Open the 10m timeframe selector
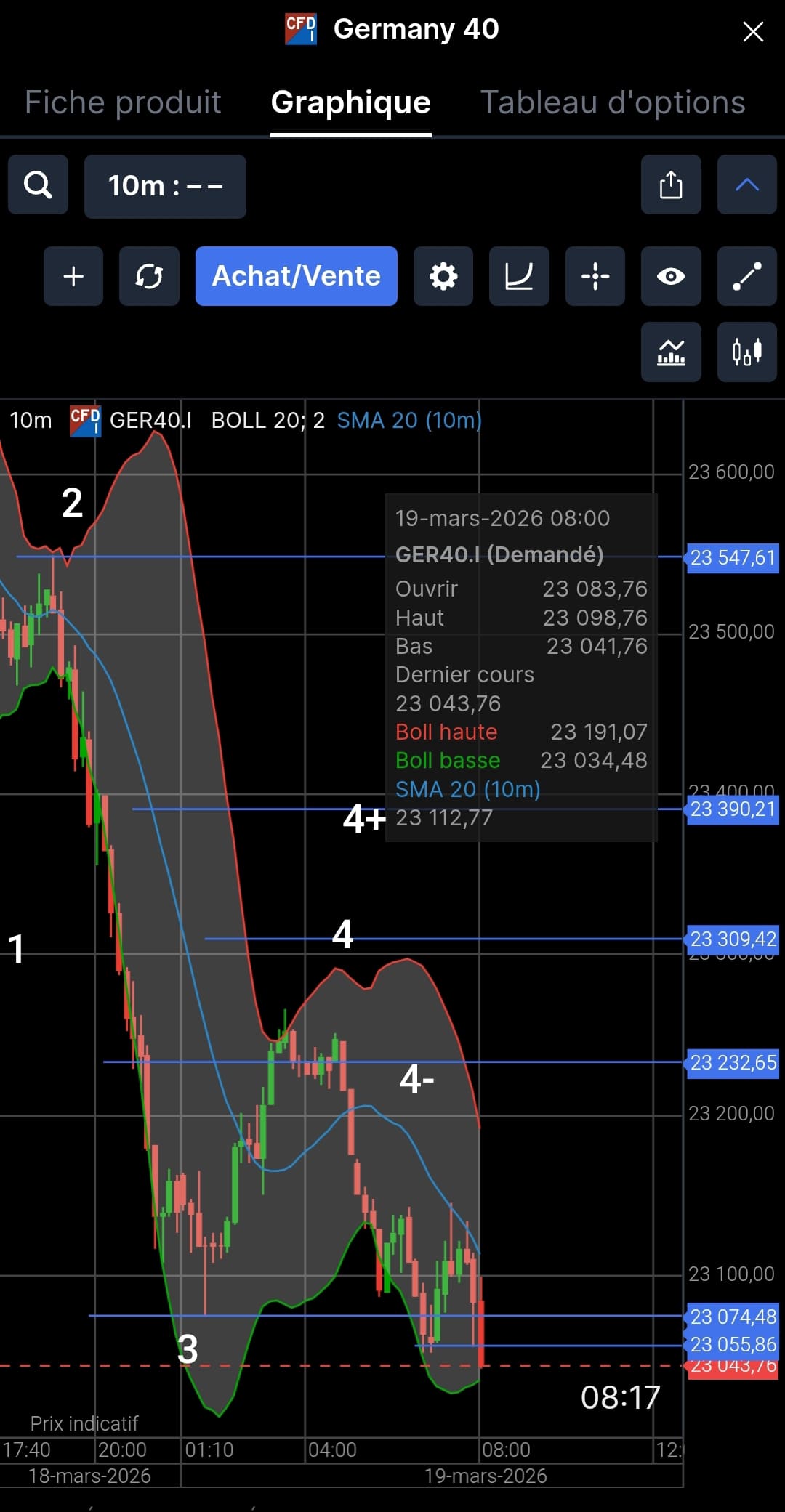Viewport: 785px width, 1512px height. point(165,186)
